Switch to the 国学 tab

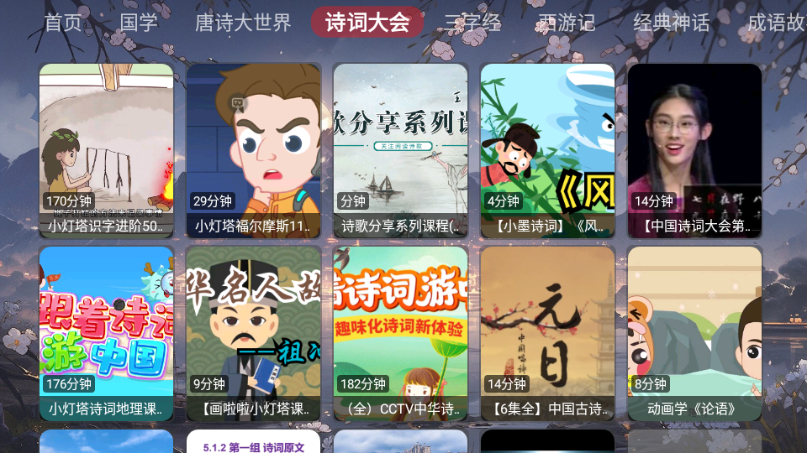139,22
